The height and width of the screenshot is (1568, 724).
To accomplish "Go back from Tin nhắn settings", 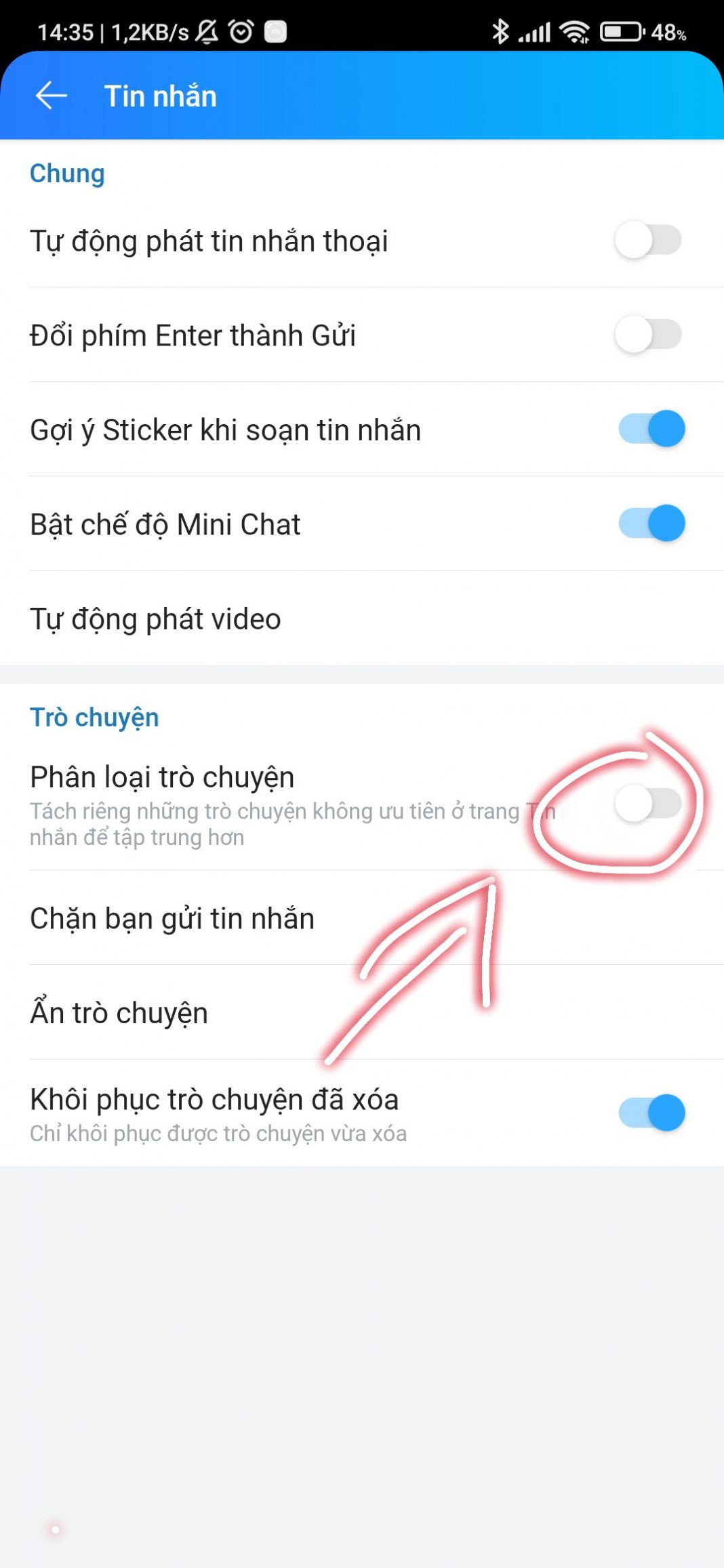I will point(52,96).
